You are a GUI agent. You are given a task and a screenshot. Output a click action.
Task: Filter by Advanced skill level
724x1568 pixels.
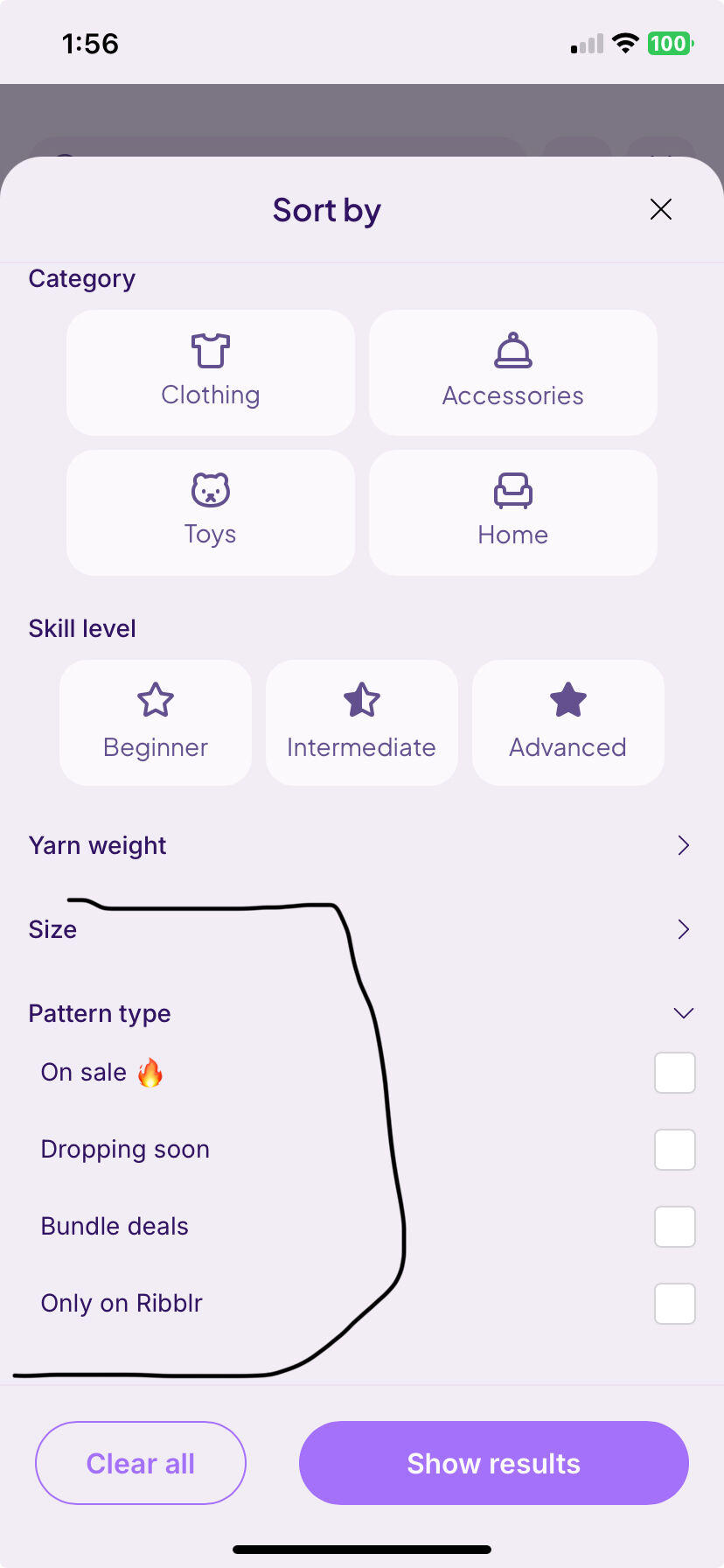(568, 723)
